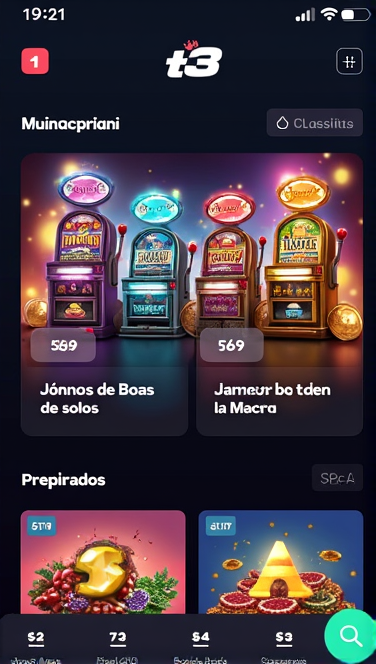The image size is (376, 664).
Task: Open the grid menu icon in header
Action: click(349, 61)
